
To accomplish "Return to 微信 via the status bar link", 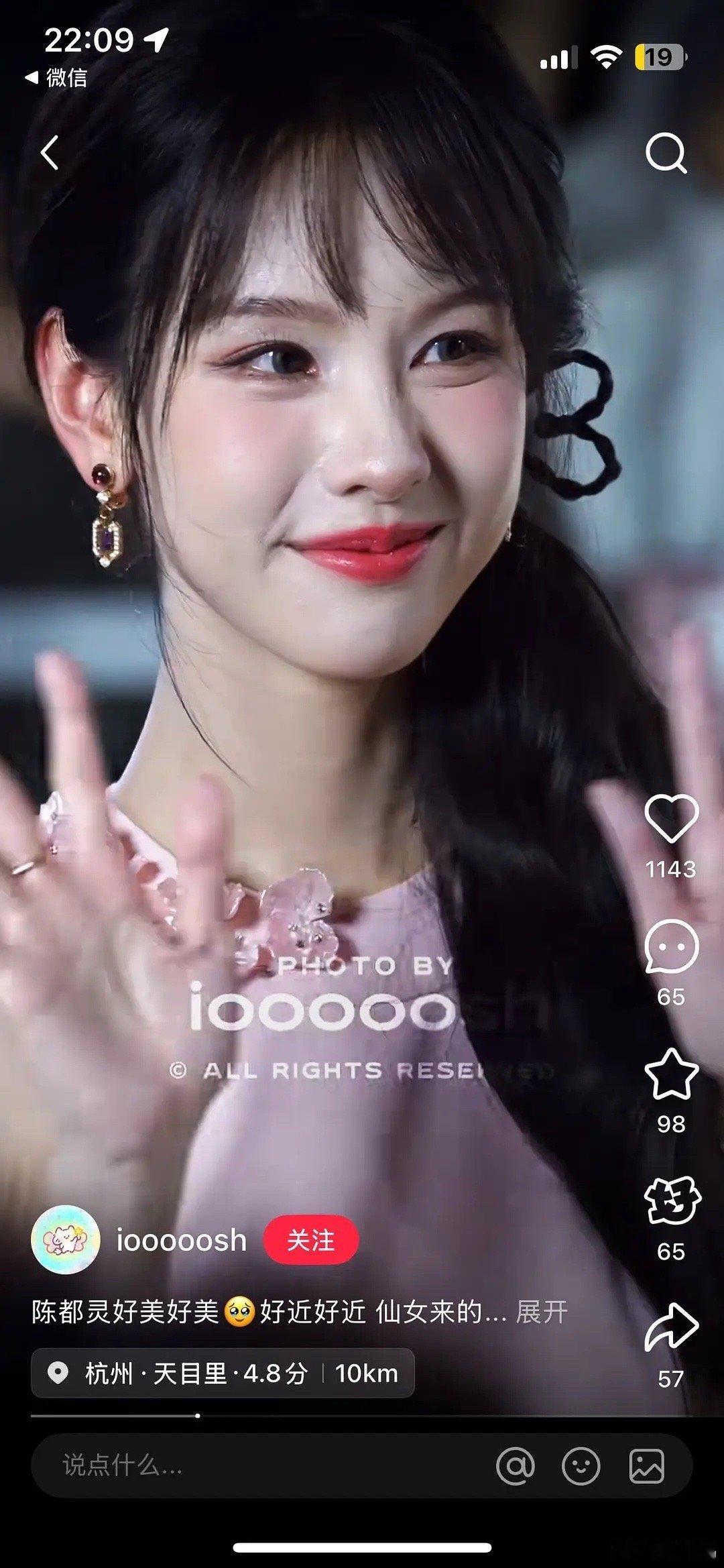I will point(57,78).
